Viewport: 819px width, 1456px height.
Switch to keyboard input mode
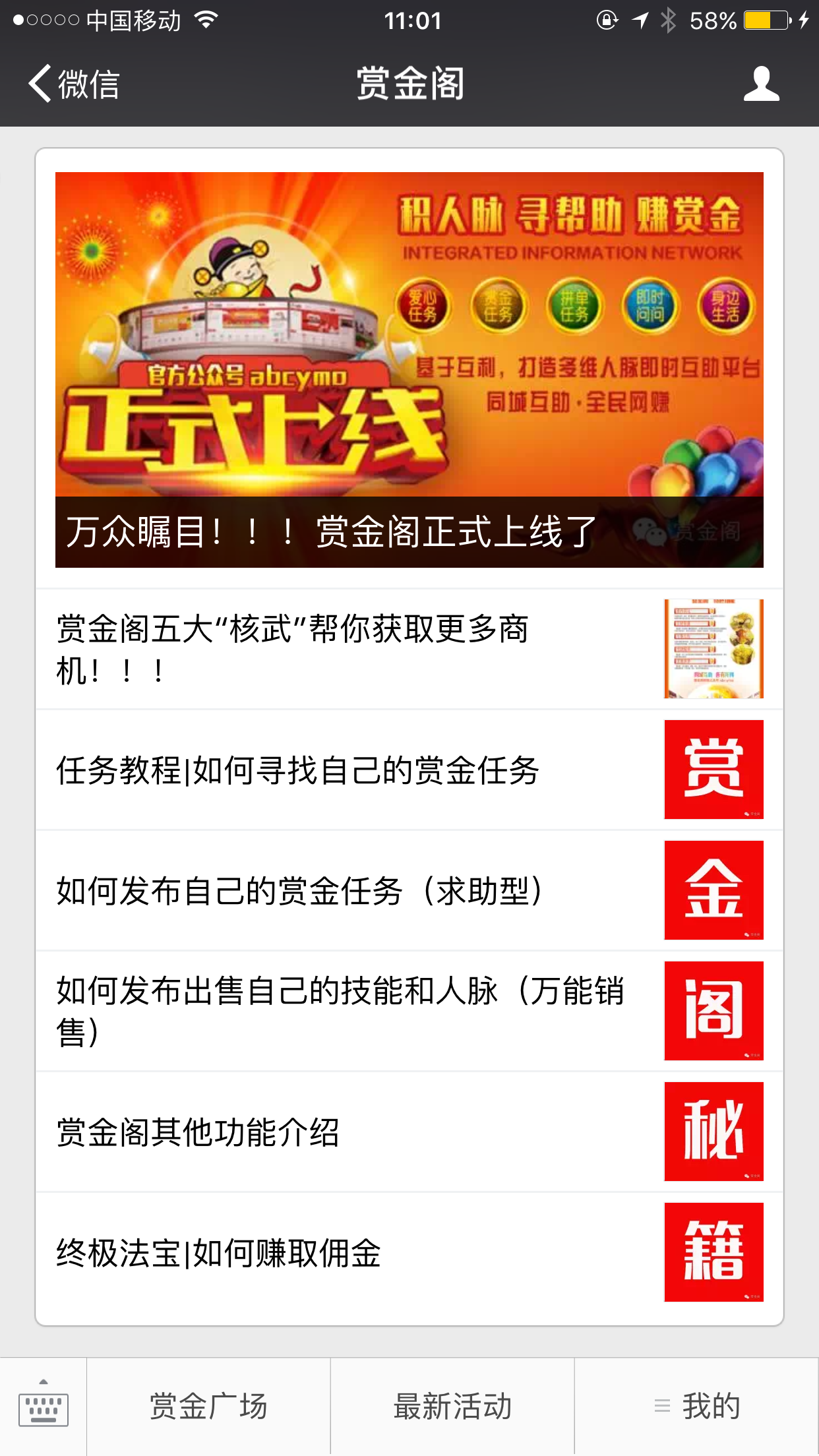pyautogui.click(x=44, y=1406)
